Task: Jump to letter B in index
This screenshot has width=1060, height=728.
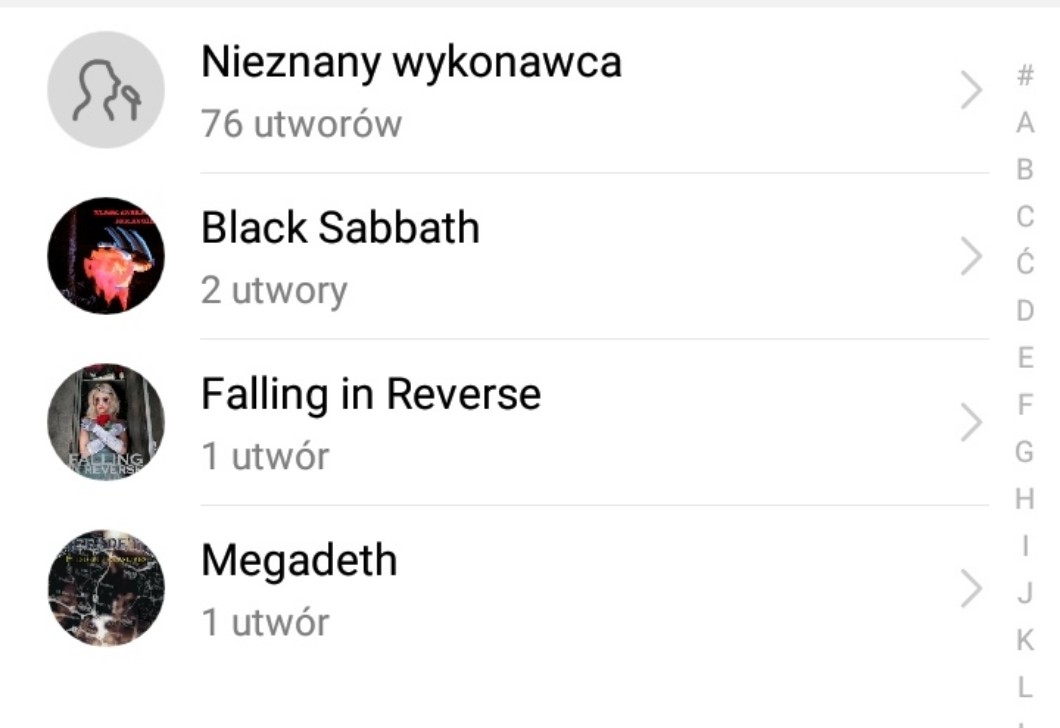Action: tap(1025, 170)
